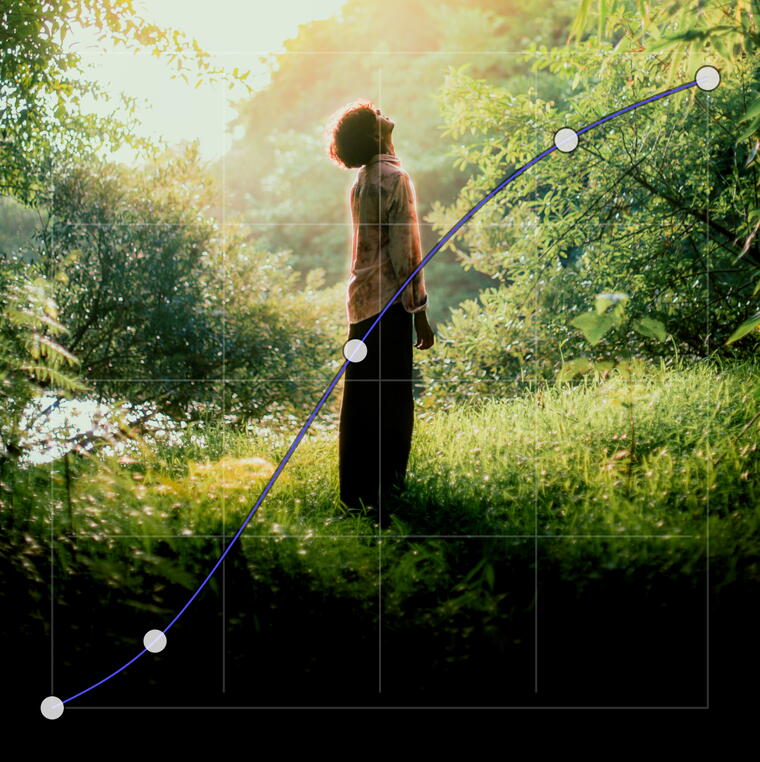Select the white point at the curve's end
Viewport: 760px width, 762px height.
pos(707,78)
